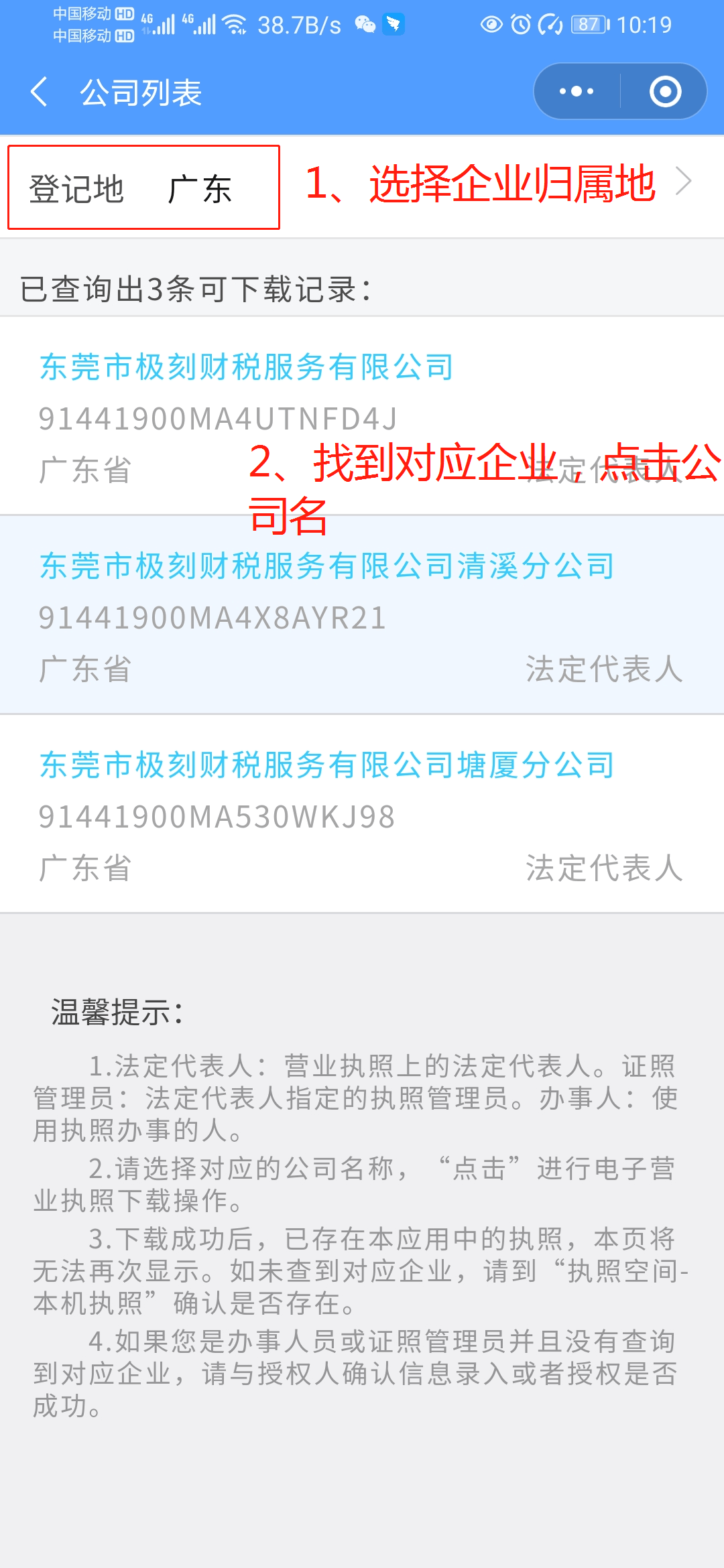Choose 东莞市极刻财税服务有限公司塘厦分公司 record
The width and height of the screenshot is (724, 1568).
326,765
